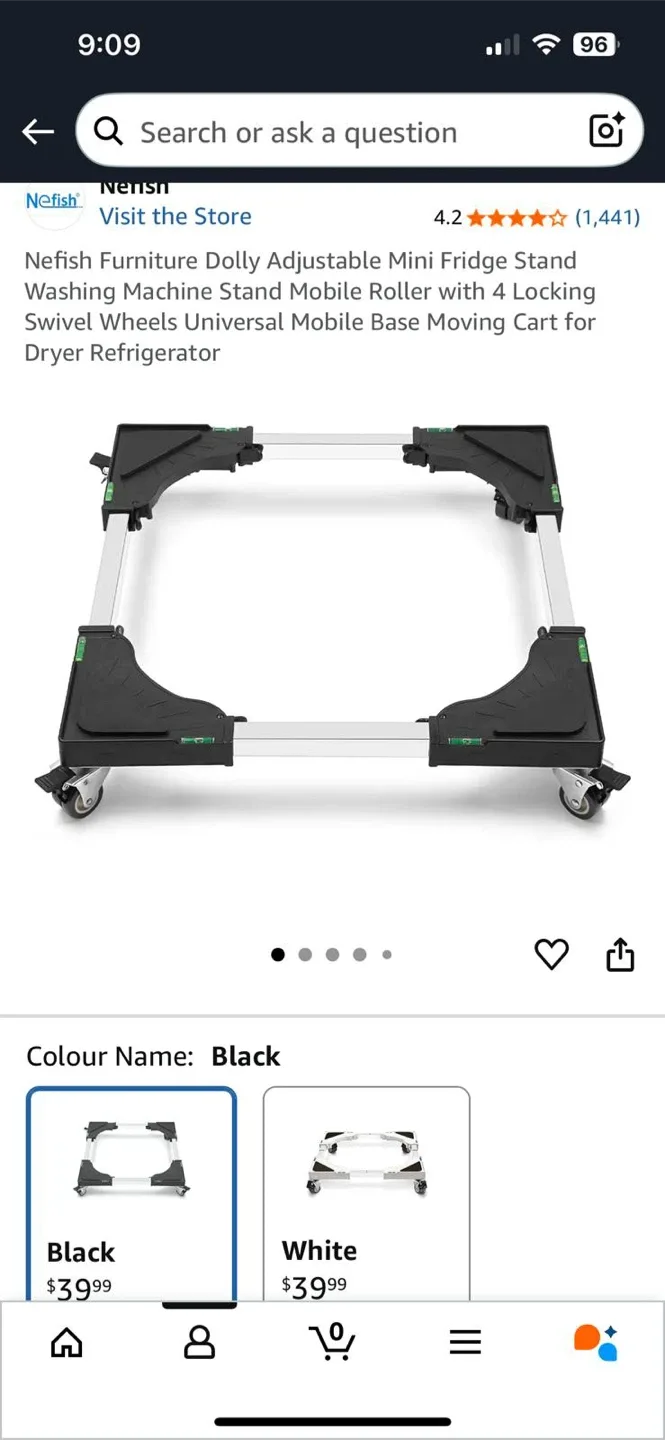Open the shopping cart
The image size is (665, 1440).
click(333, 1342)
